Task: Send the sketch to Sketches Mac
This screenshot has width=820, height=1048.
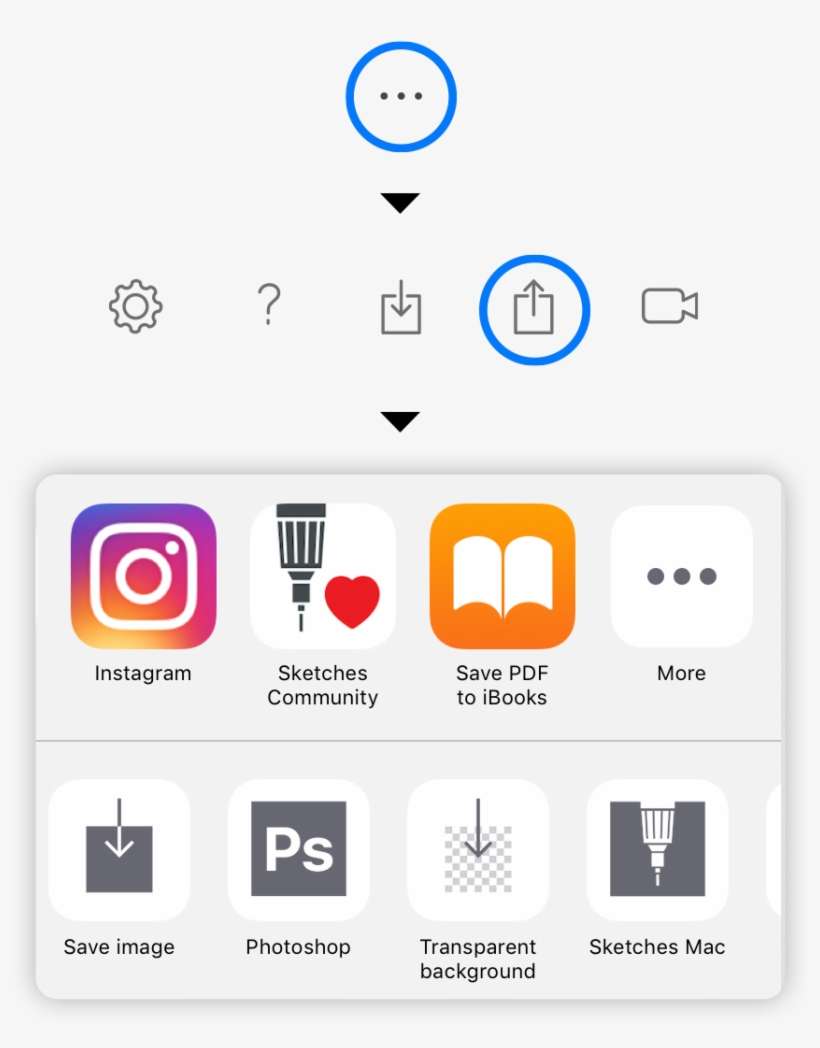Action: coord(658,850)
